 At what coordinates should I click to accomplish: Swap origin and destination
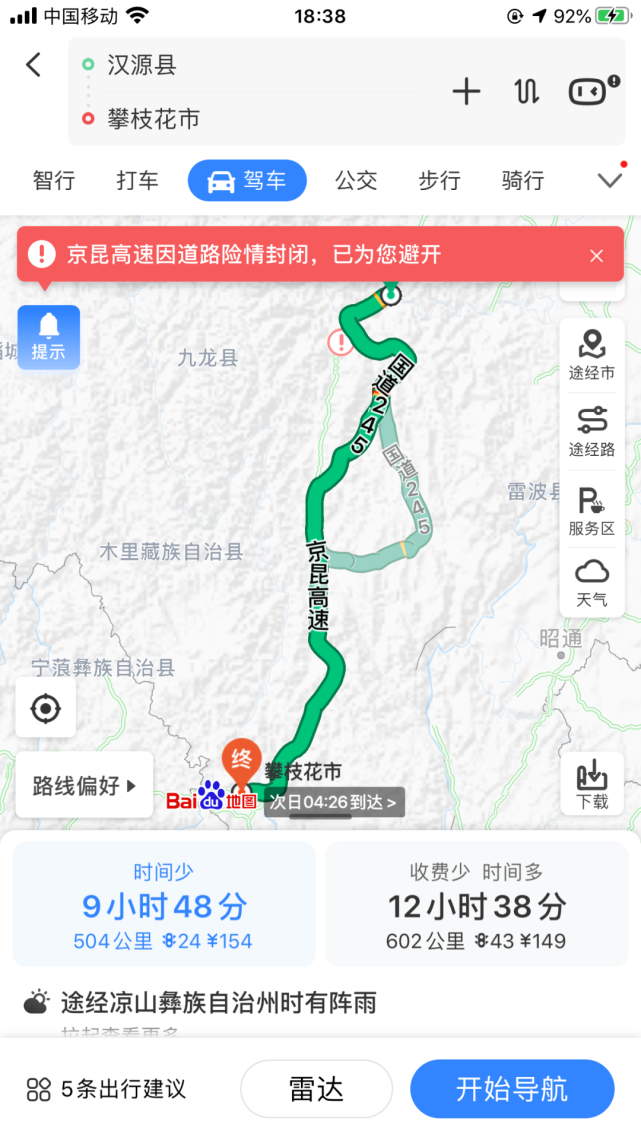point(526,92)
